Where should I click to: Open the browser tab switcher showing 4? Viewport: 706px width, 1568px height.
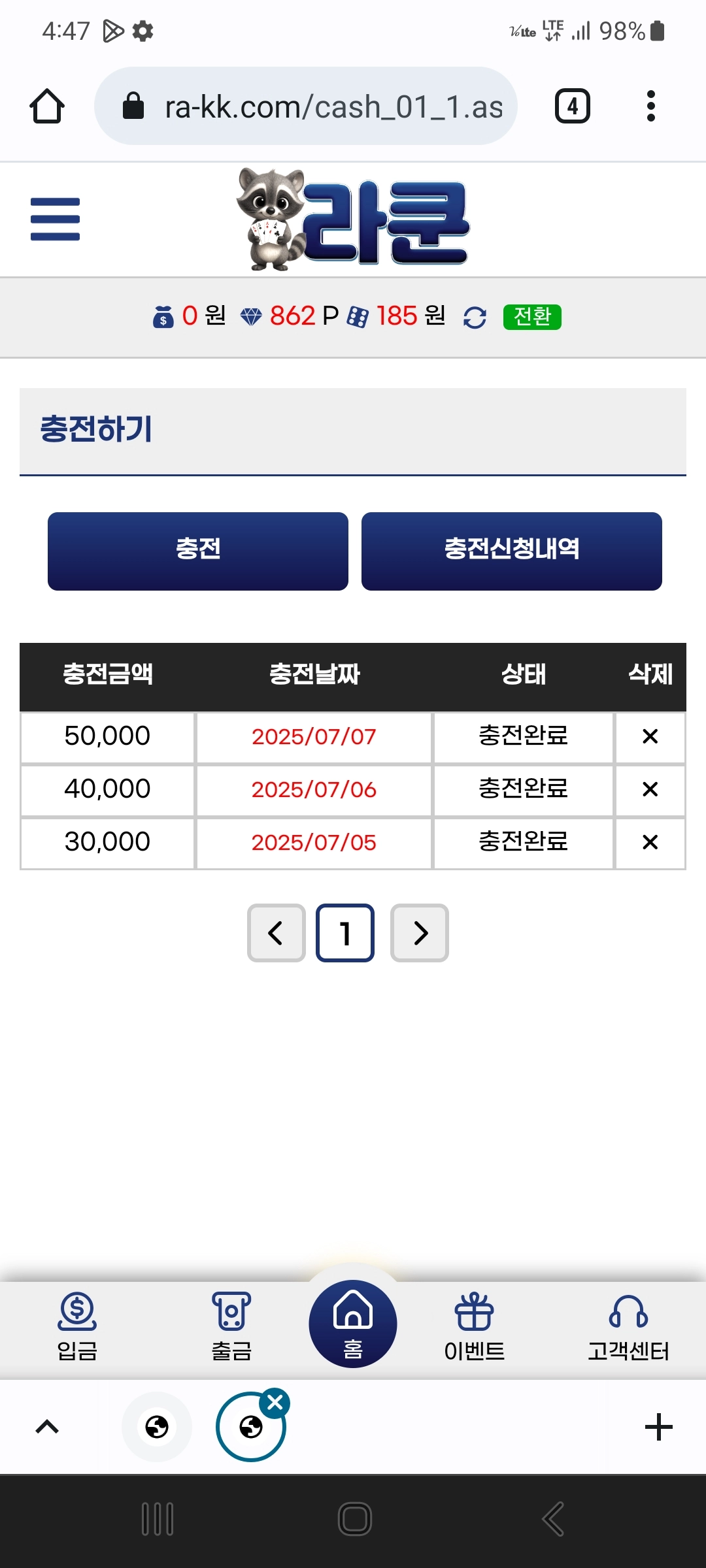click(x=572, y=105)
